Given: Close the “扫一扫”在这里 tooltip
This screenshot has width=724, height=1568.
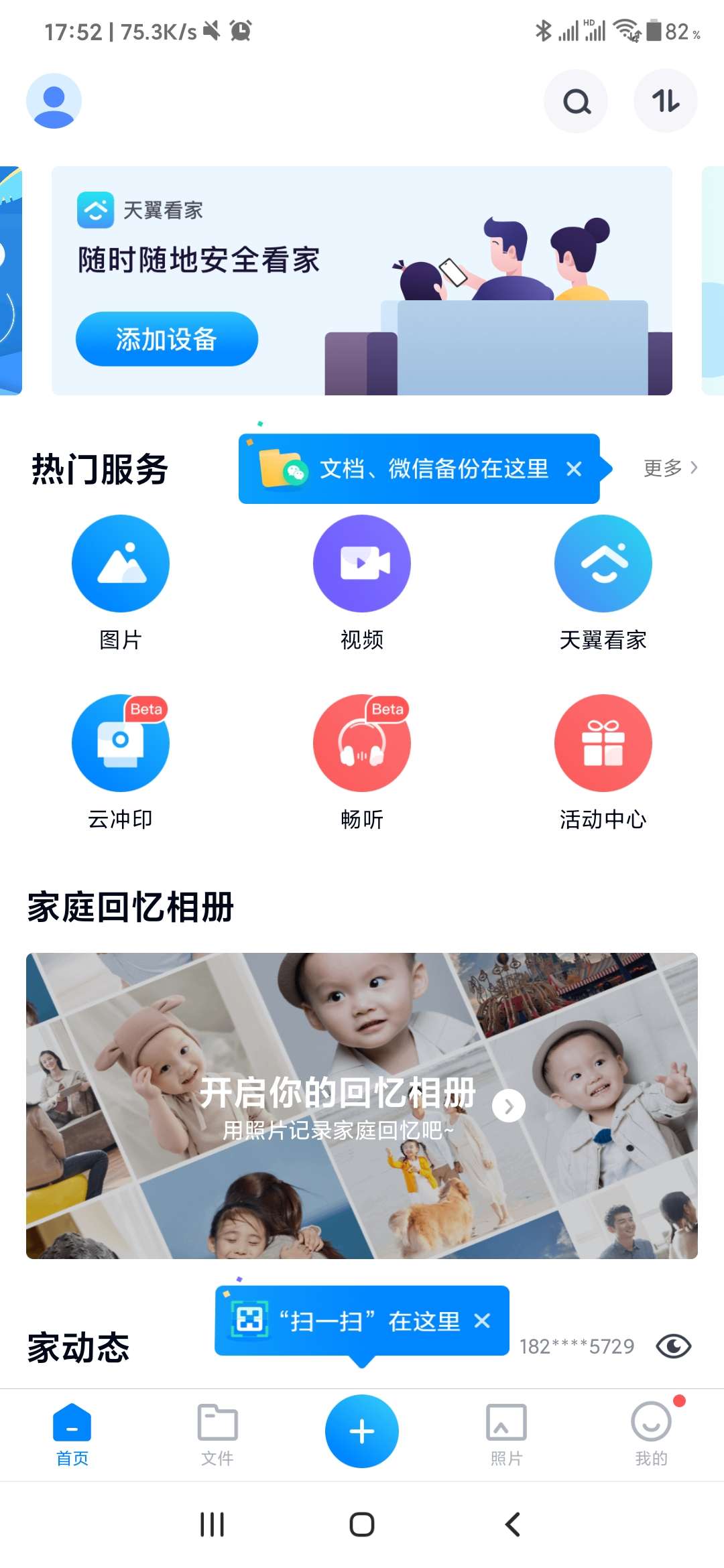Looking at the screenshot, I should click(x=482, y=1321).
